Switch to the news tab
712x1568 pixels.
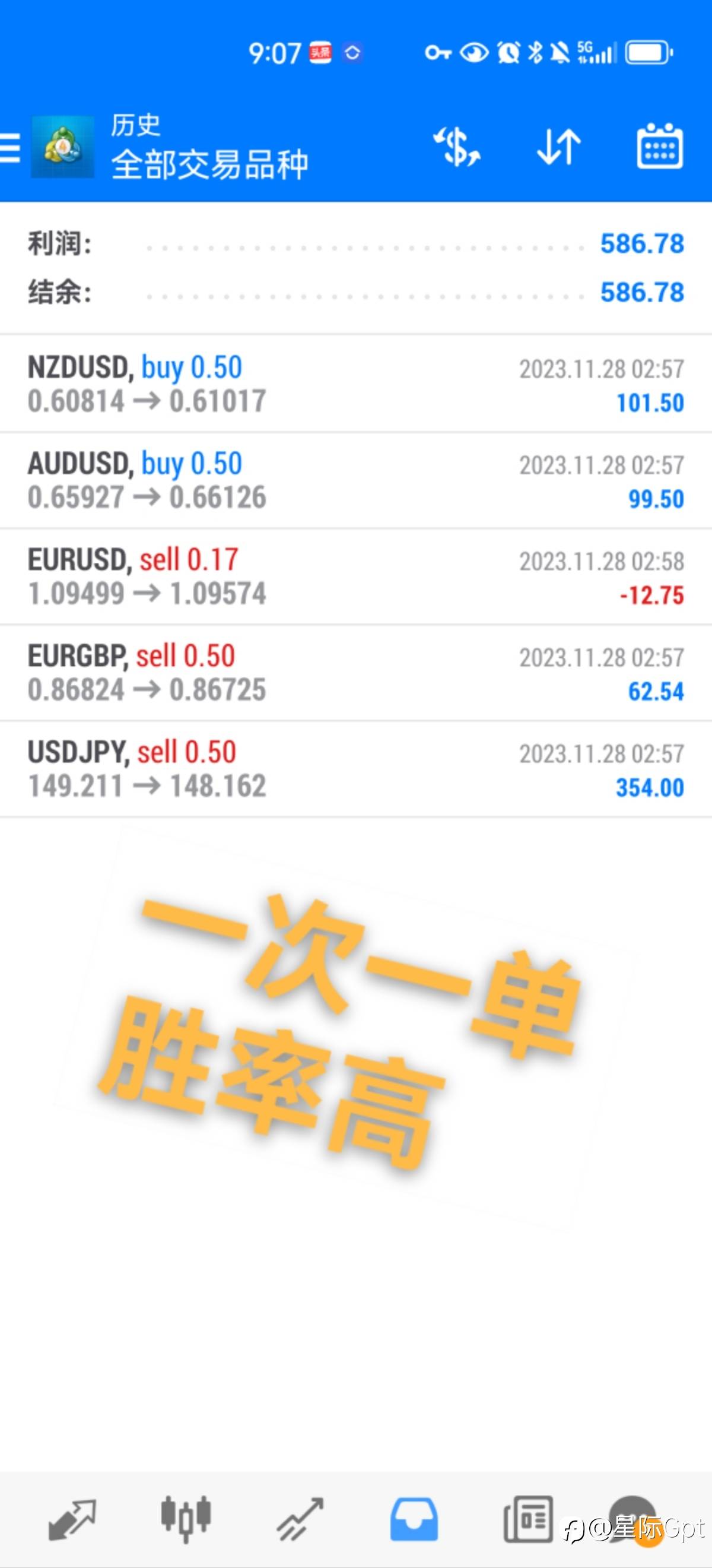coord(527,1519)
